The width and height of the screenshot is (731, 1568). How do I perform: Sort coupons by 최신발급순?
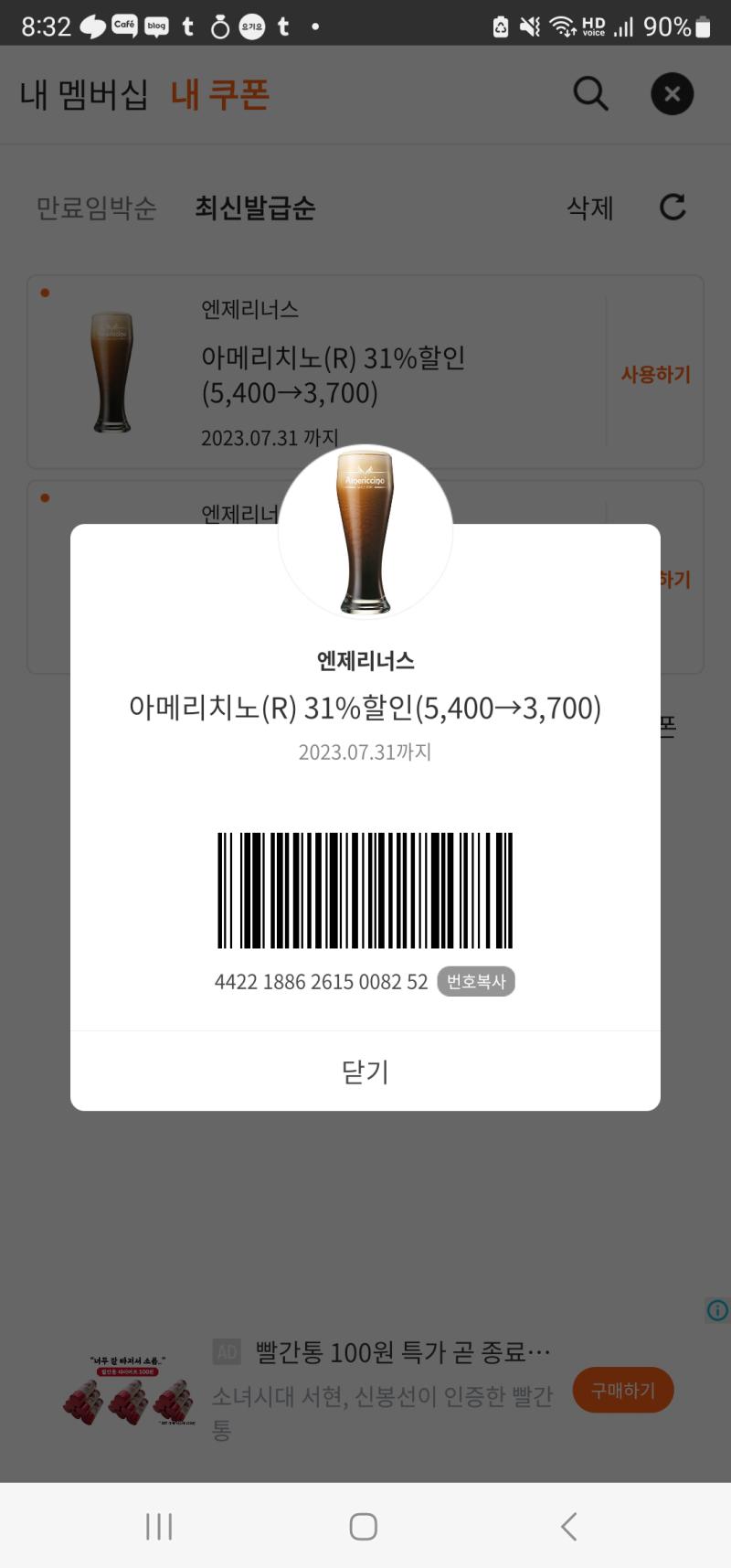tap(255, 208)
